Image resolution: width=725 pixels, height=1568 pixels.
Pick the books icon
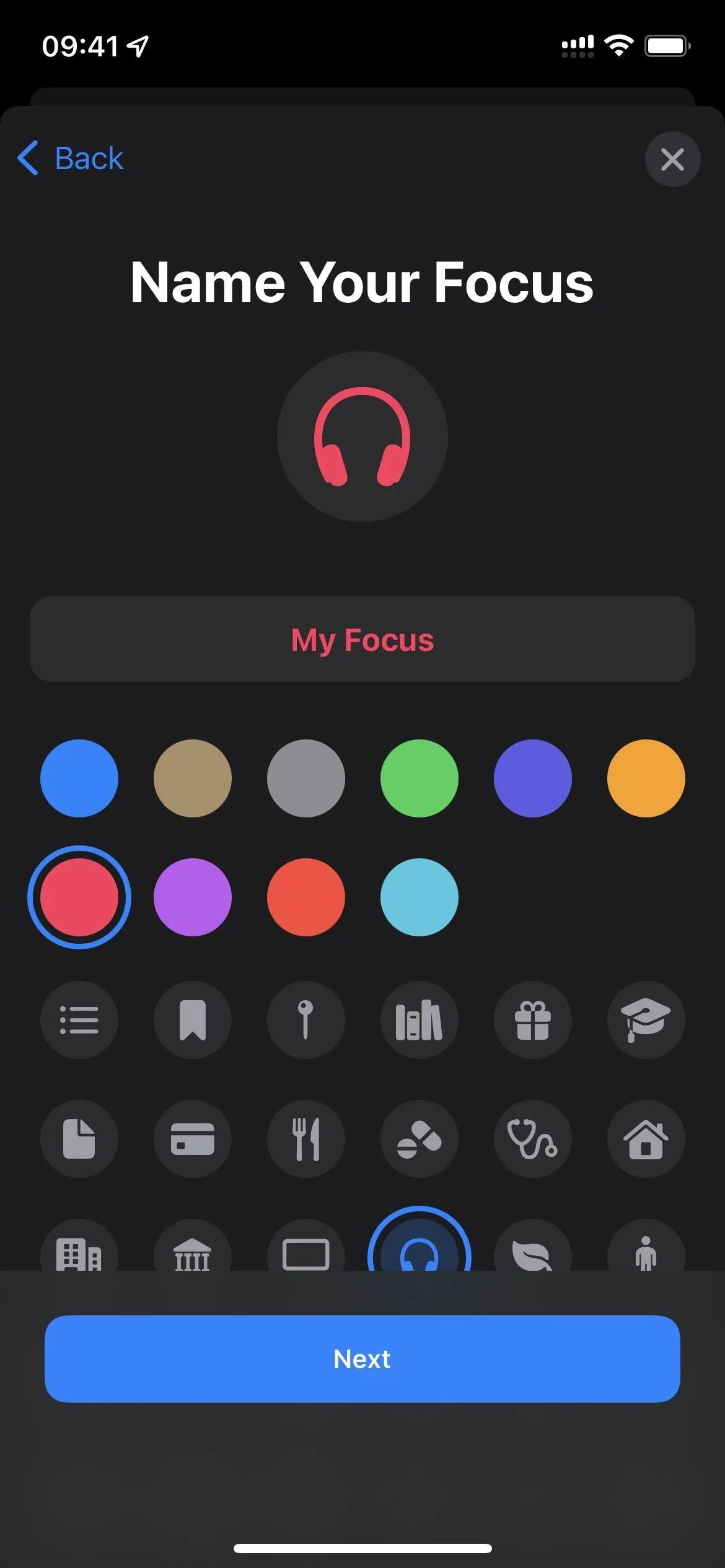[x=420, y=1020]
